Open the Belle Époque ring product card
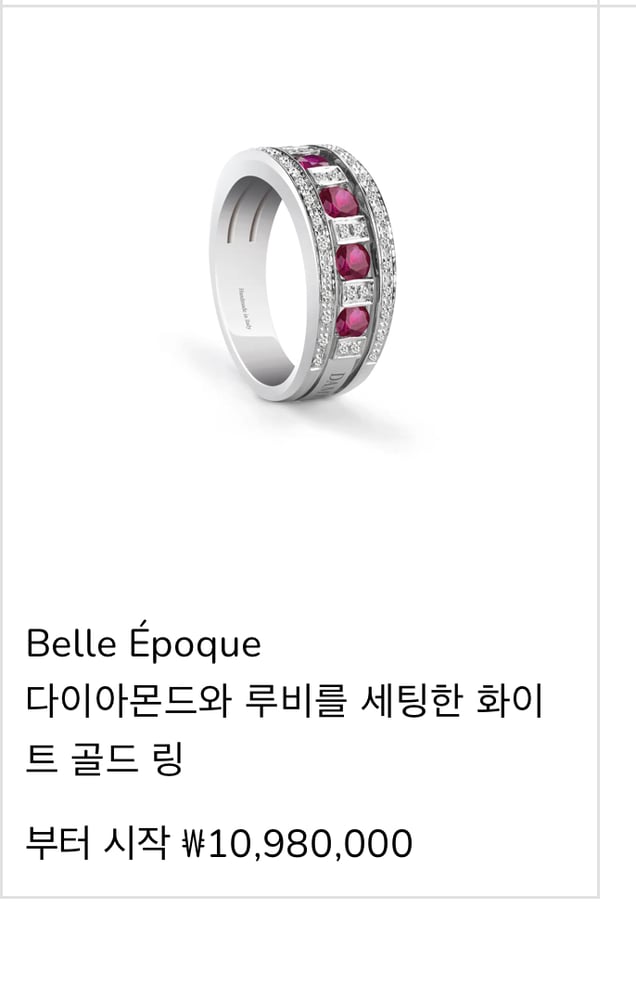The width and height of the screenshot is (636, 1000). [x=304, y=275]
